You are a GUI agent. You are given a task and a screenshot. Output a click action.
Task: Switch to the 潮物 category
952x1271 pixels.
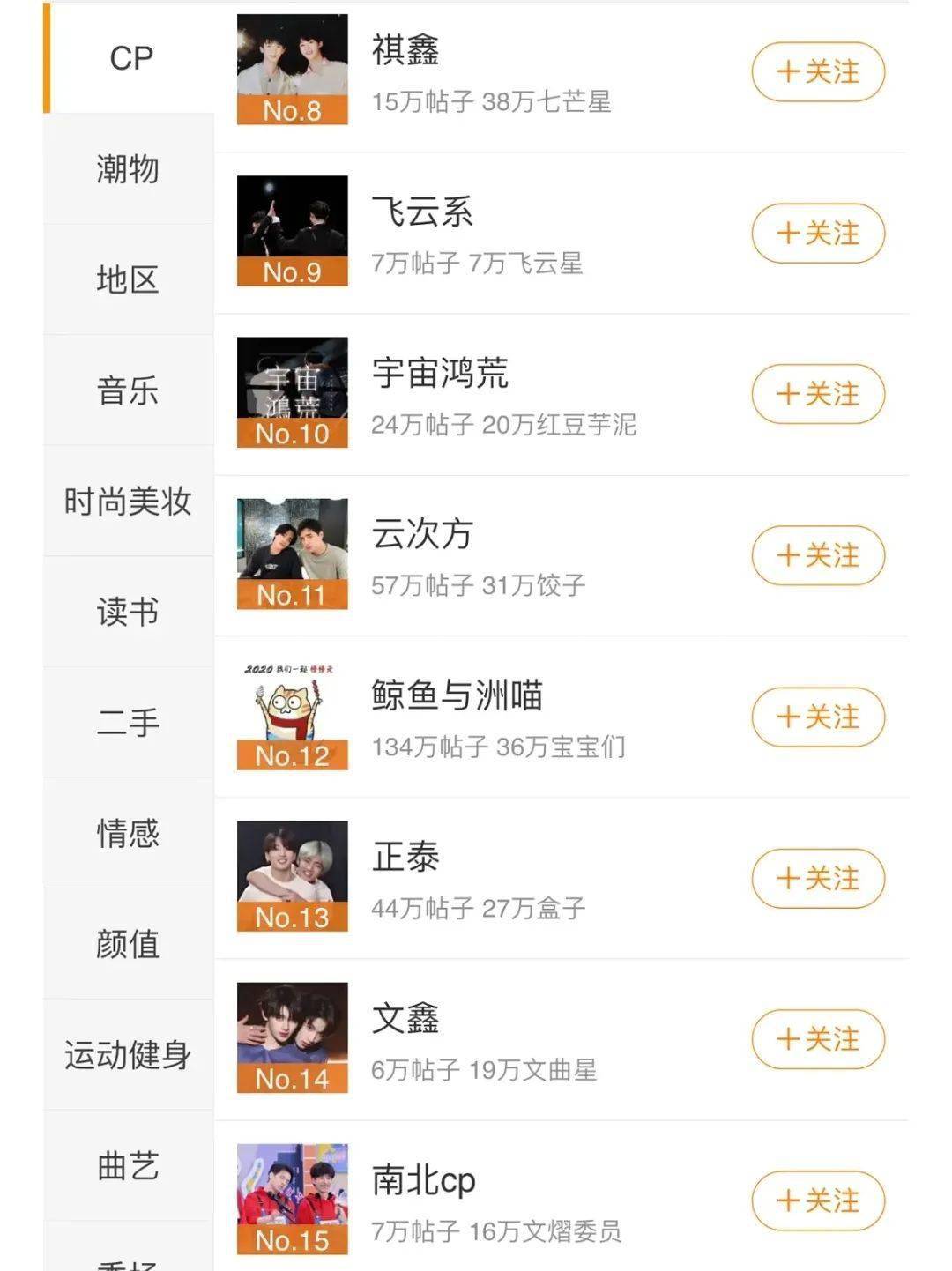click(x=128, y=168)
